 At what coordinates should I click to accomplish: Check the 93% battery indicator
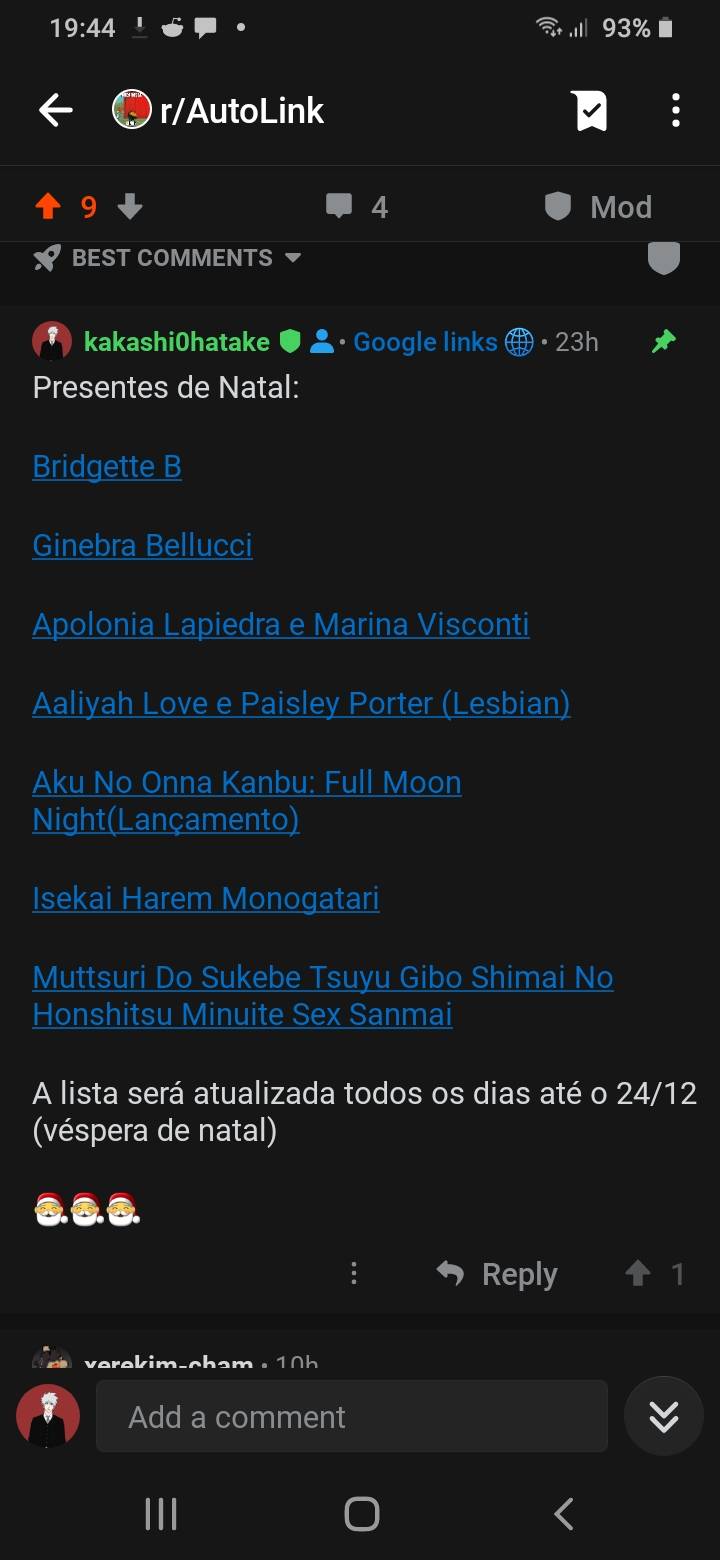[x=628, y=28]
